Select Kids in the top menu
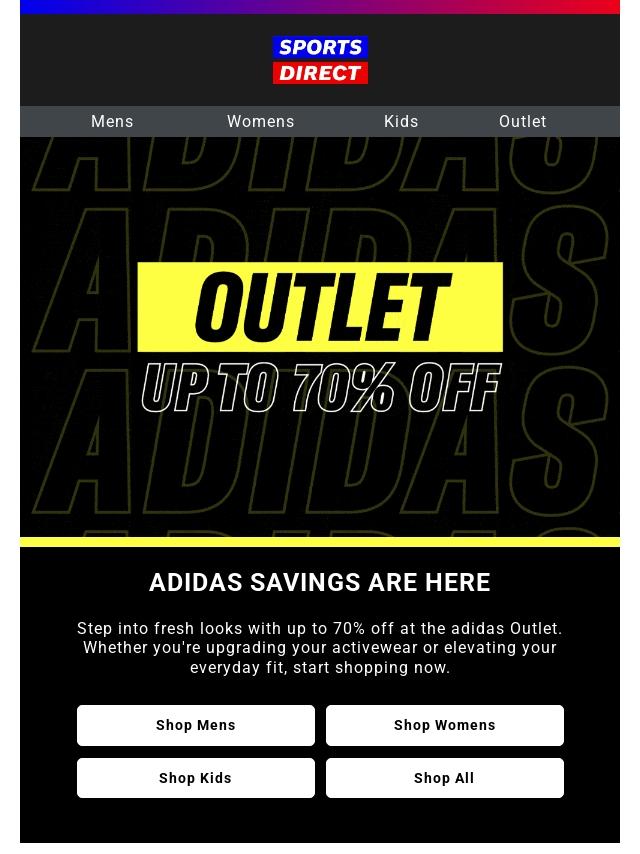The height and width of the screenshot is (854, 640). point(401,121)
